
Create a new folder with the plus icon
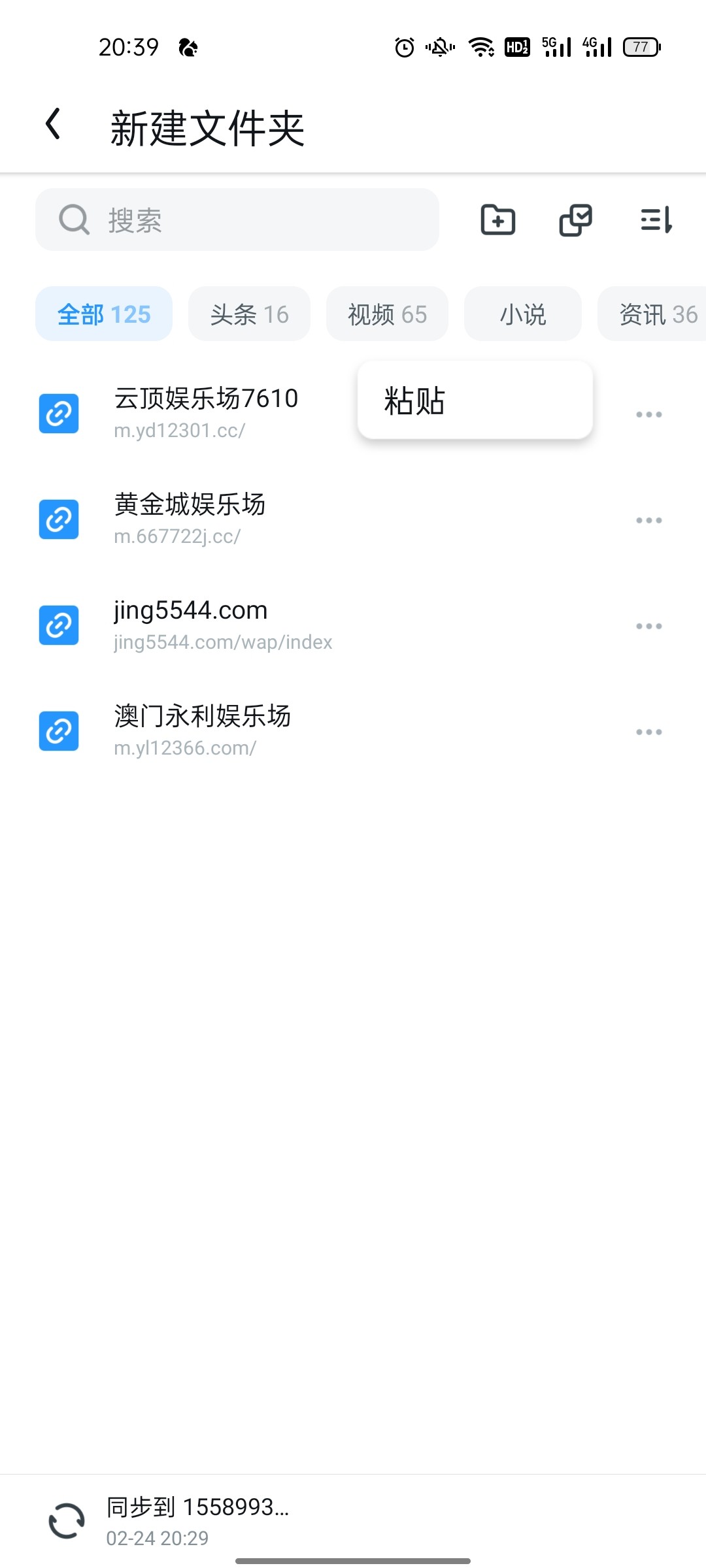click(498, 220)
